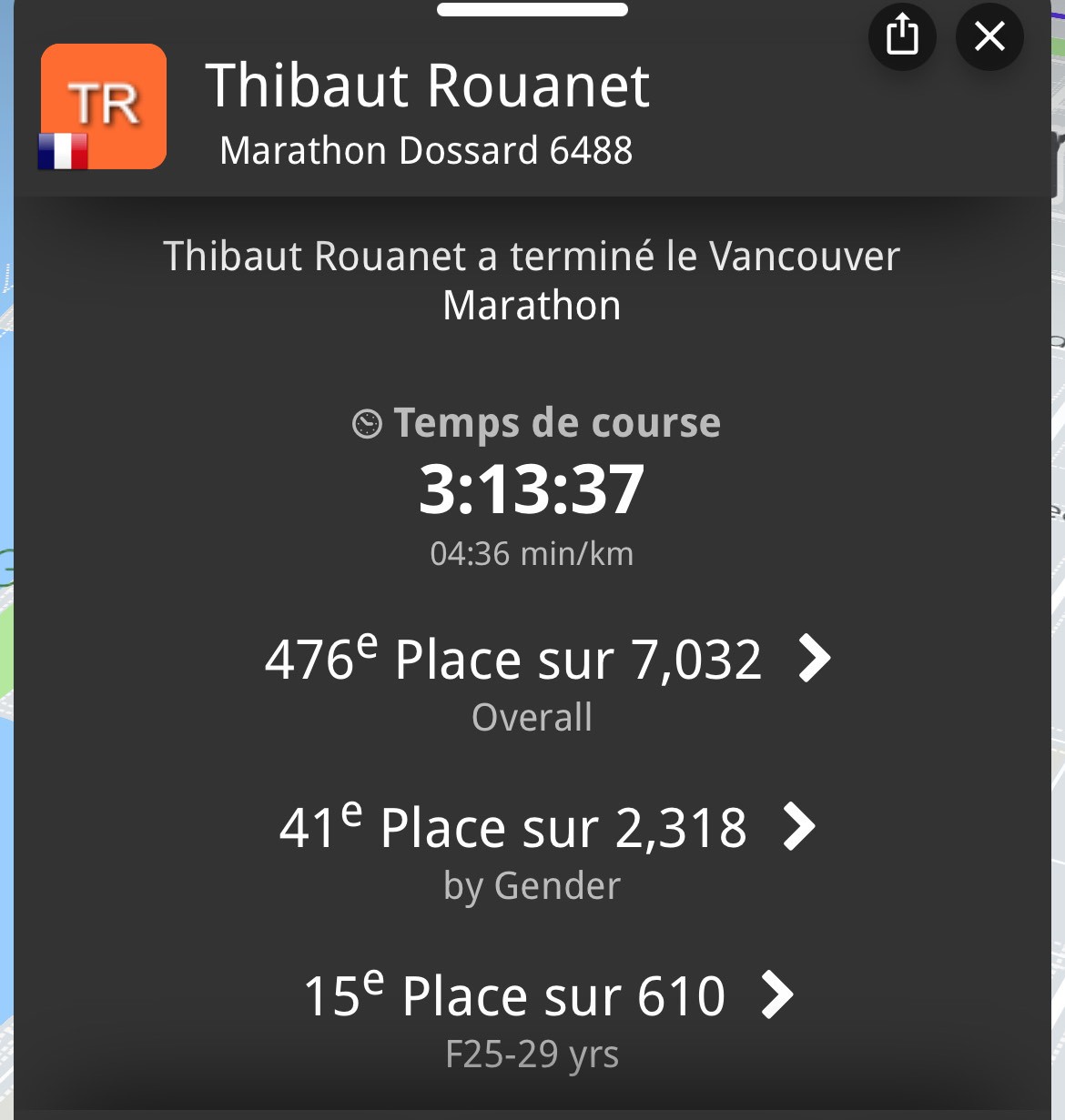The height and width of the screenshot is (1120, 1065).
Task: Share Thibaut Rouanet's race result
Action: [902, 36]
